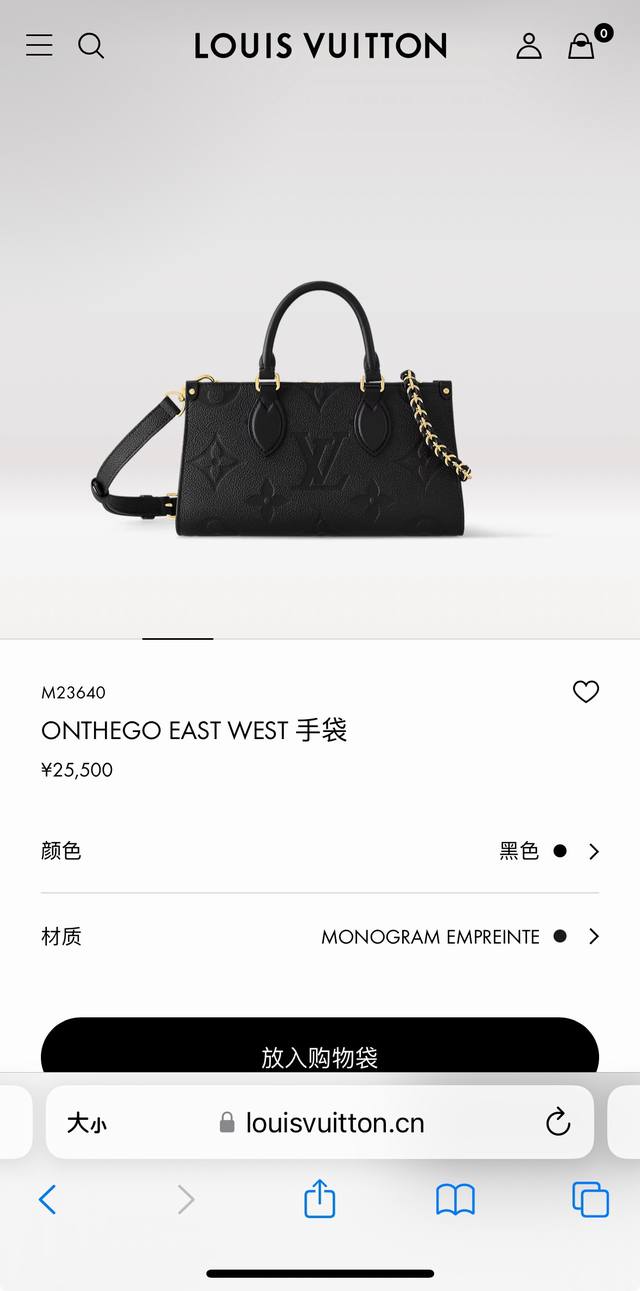Open the account profile icon
The width and height of the screenshot is (640, 1291).
click(529, 45)
